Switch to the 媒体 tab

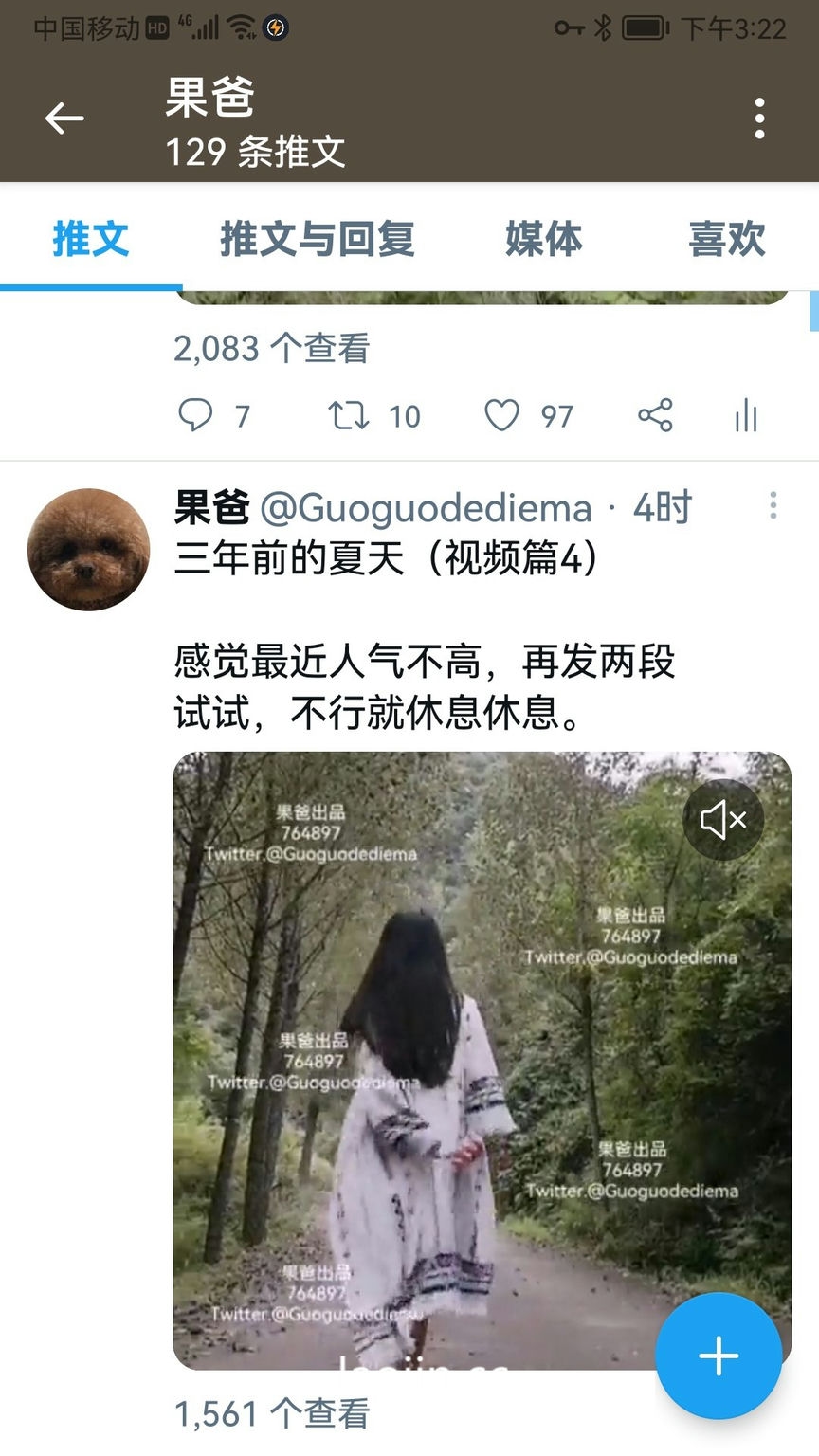(543, 239)
